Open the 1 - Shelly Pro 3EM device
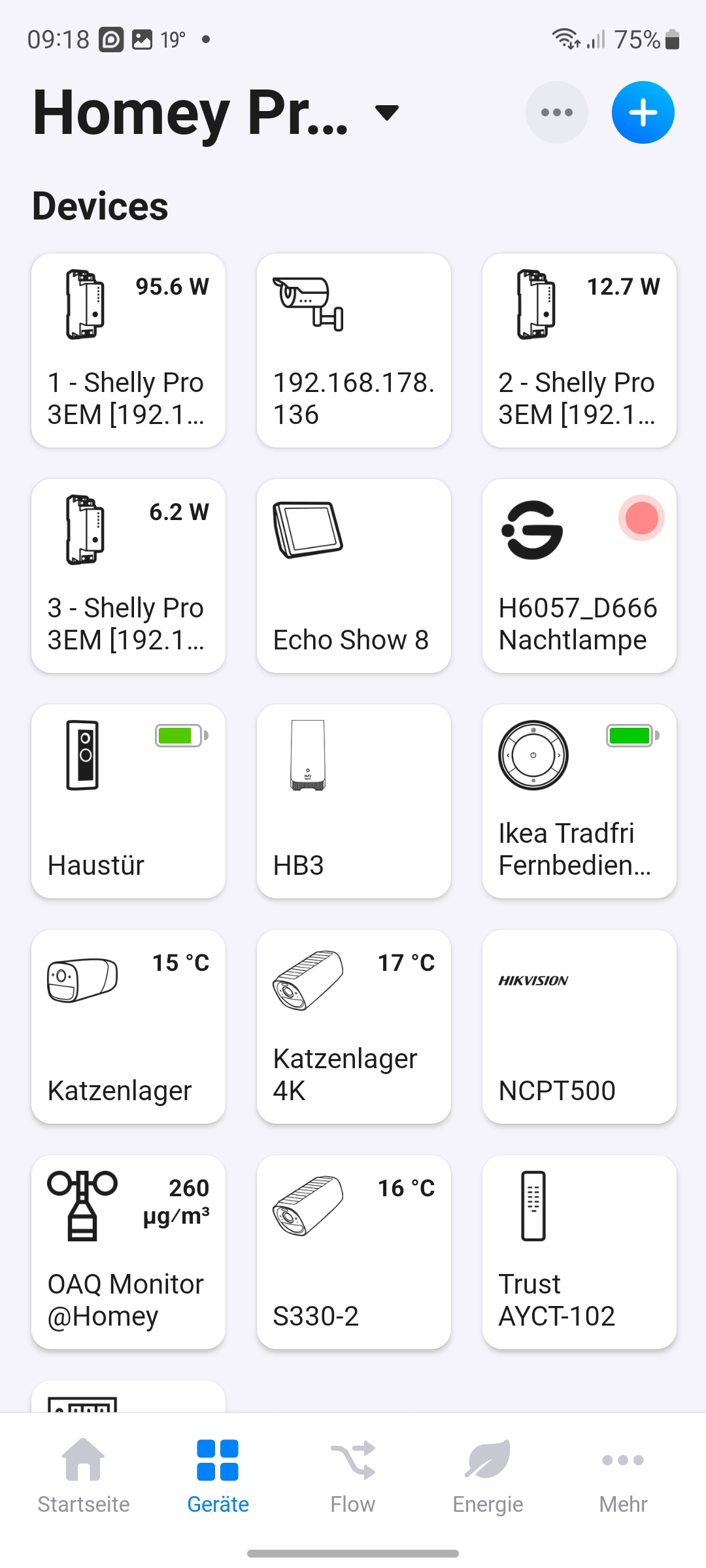 (128, 351)
